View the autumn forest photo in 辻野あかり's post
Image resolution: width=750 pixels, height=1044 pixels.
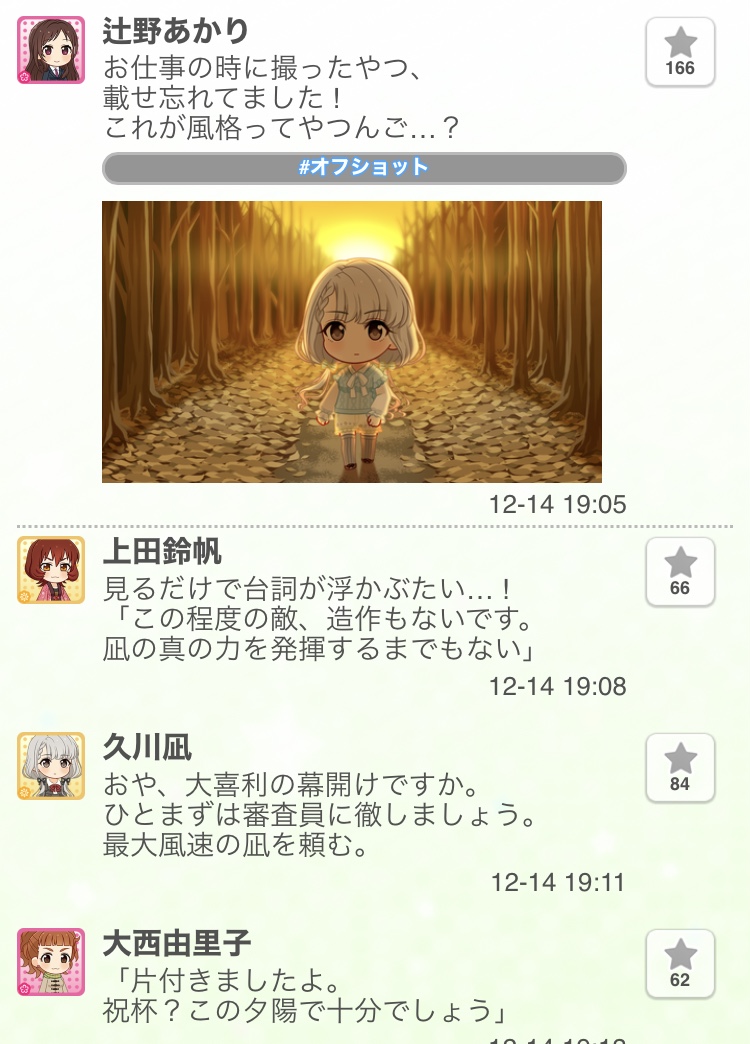352,342
